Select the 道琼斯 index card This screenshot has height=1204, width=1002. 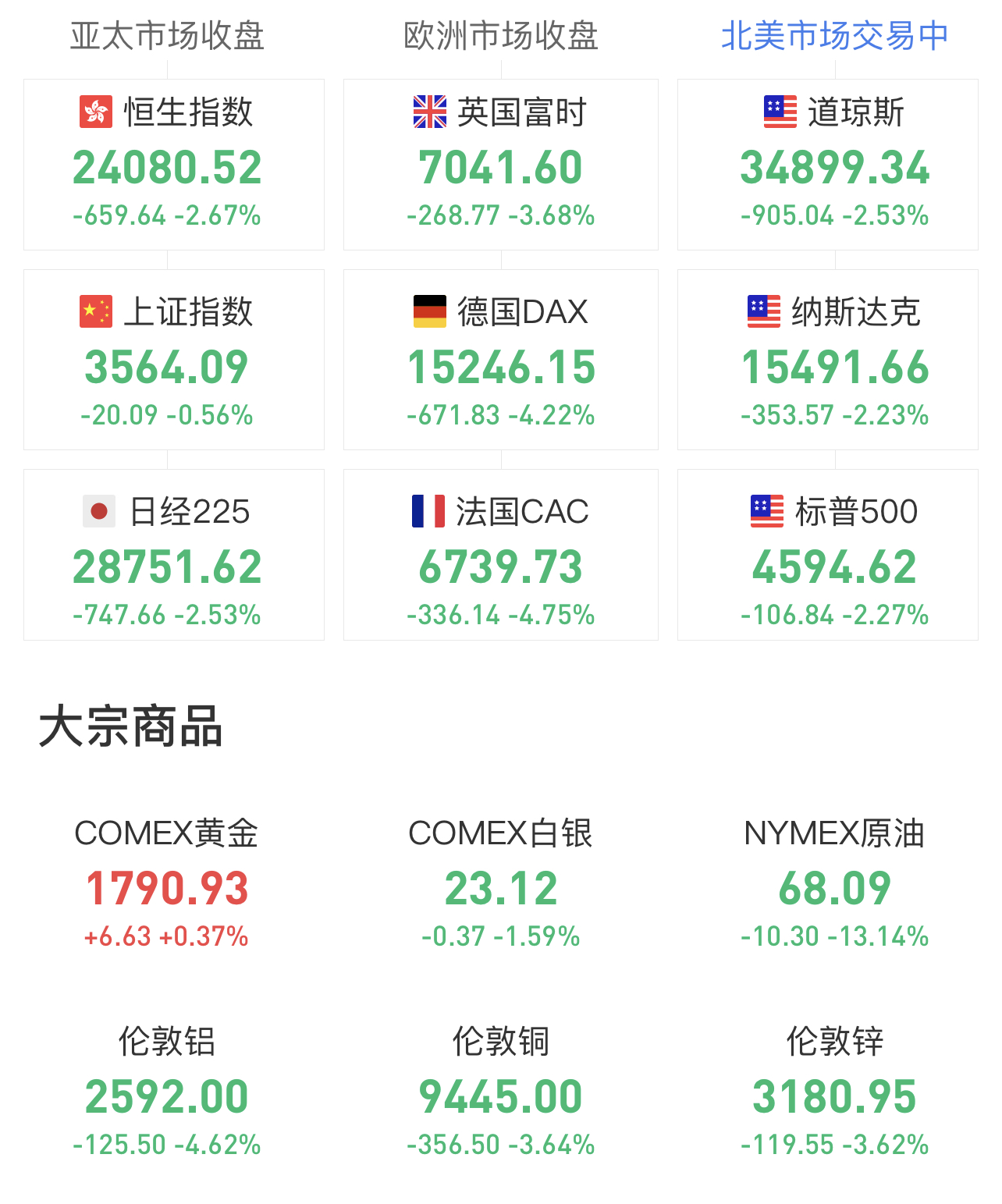827,165
